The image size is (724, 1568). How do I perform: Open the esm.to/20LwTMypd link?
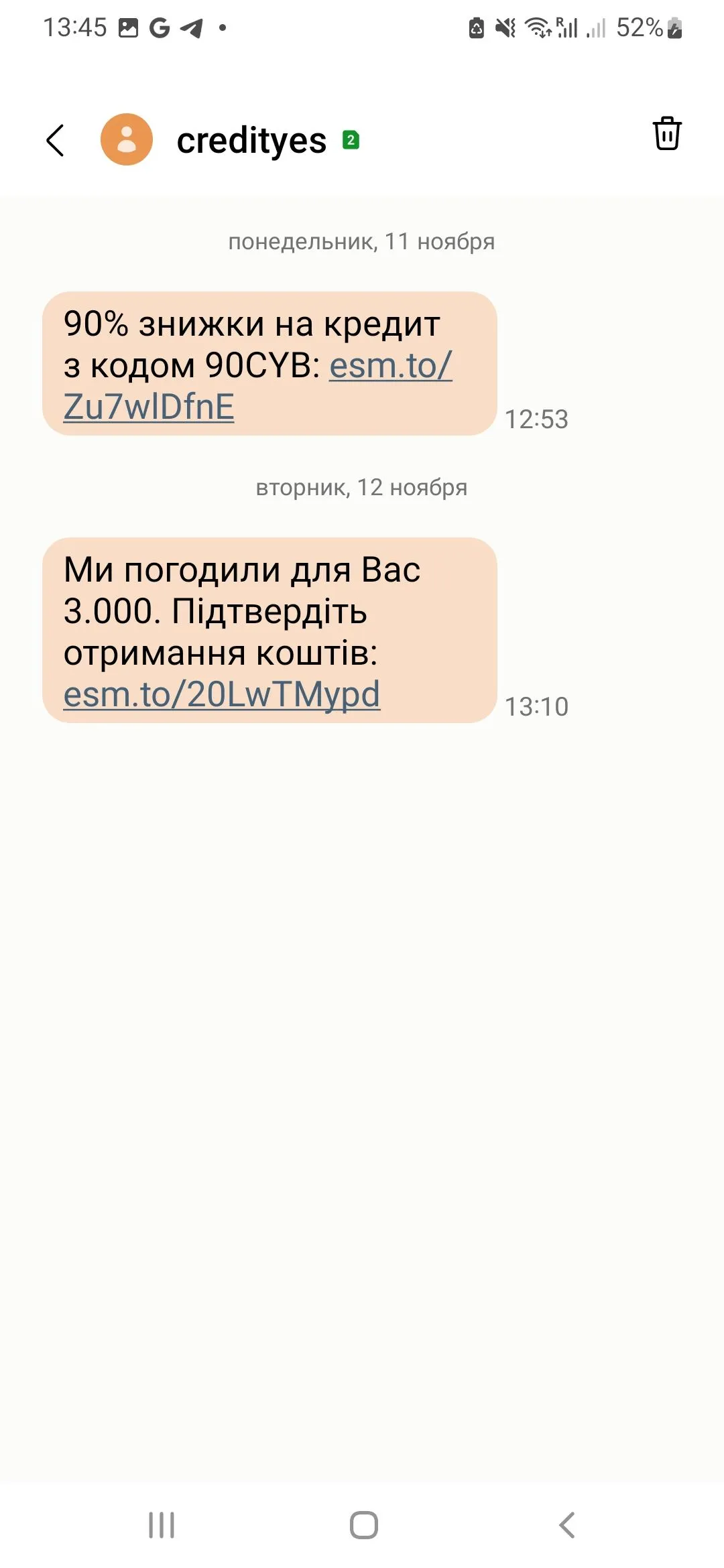(x=221, y=694)
